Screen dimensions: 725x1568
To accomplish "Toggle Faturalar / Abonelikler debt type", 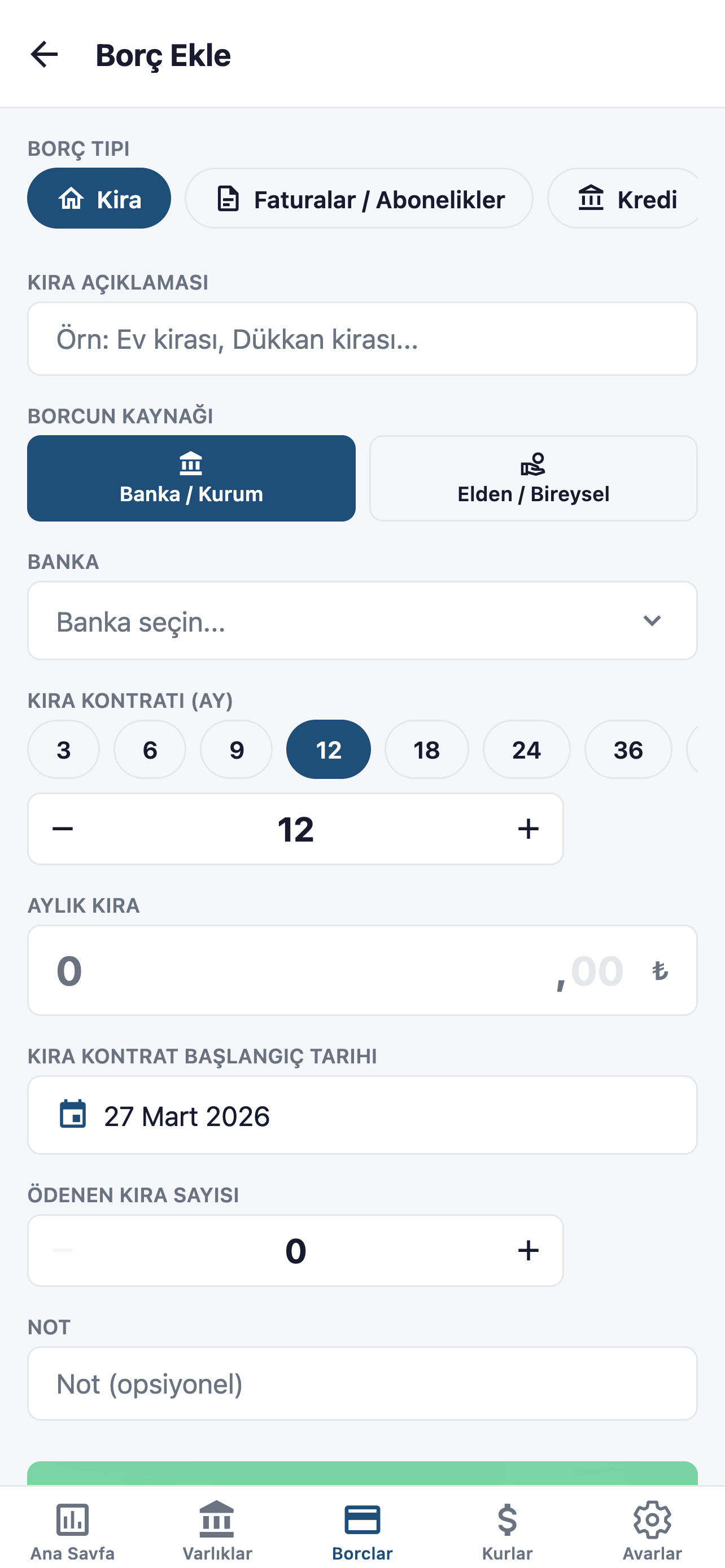I will click(x=360, y=198).
